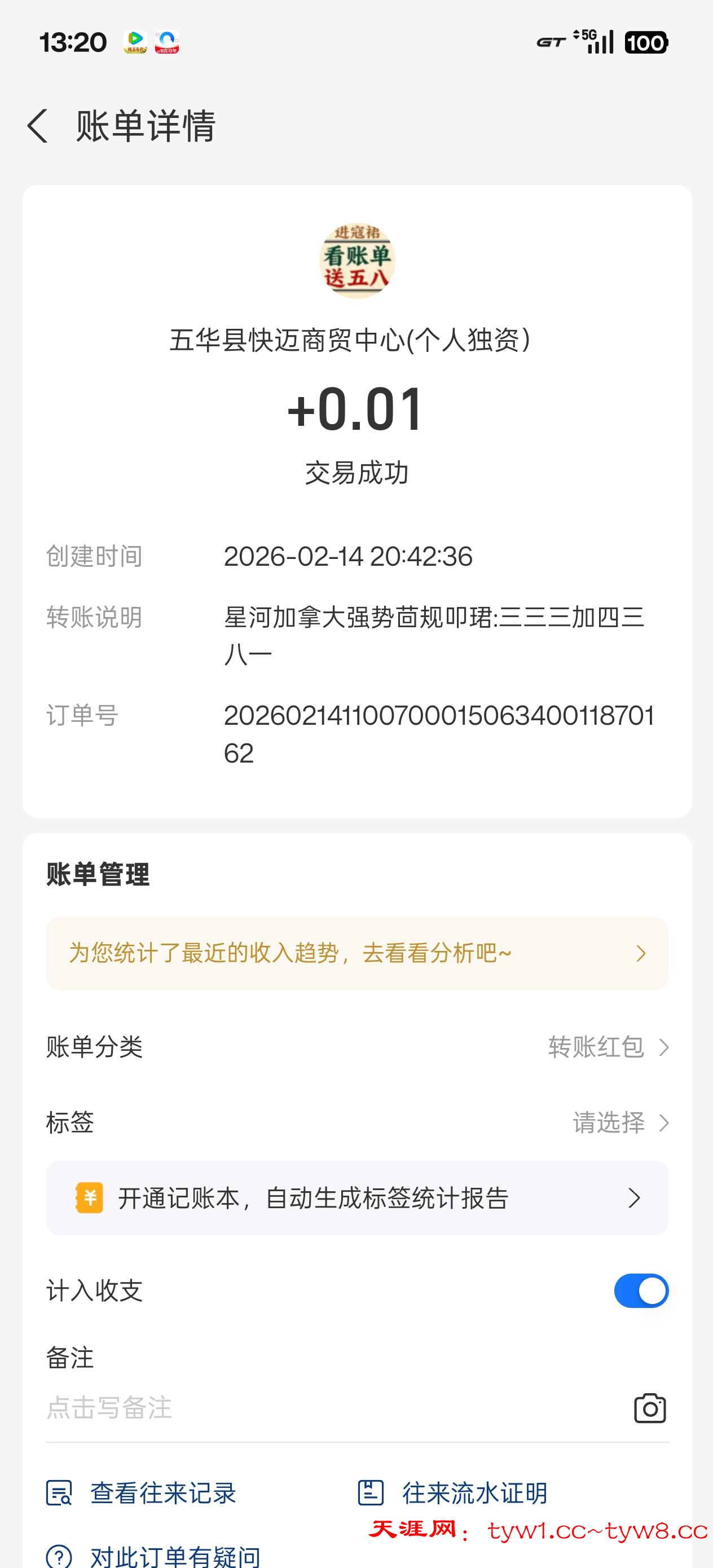Open the income trend analysis banner

tap(357, 953)
